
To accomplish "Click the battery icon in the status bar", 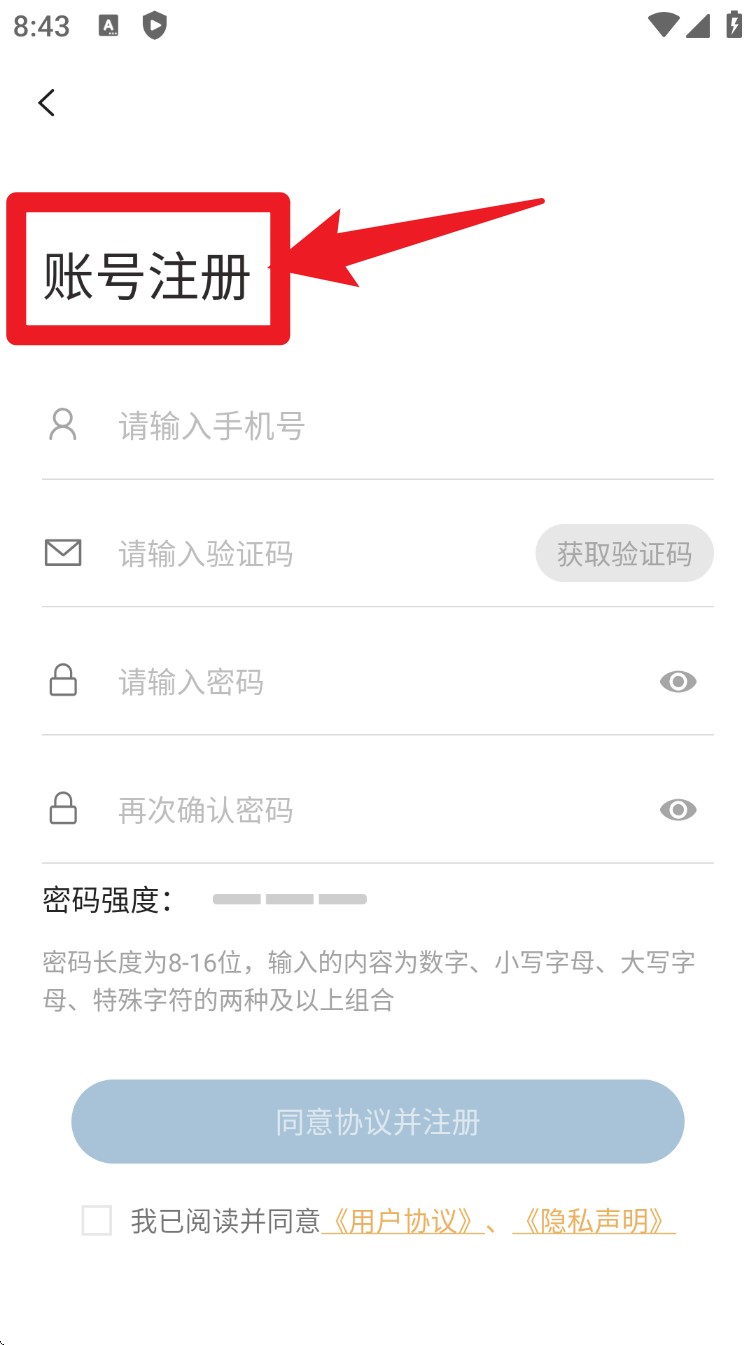I will pyautogui.click(x=733, y=26).
